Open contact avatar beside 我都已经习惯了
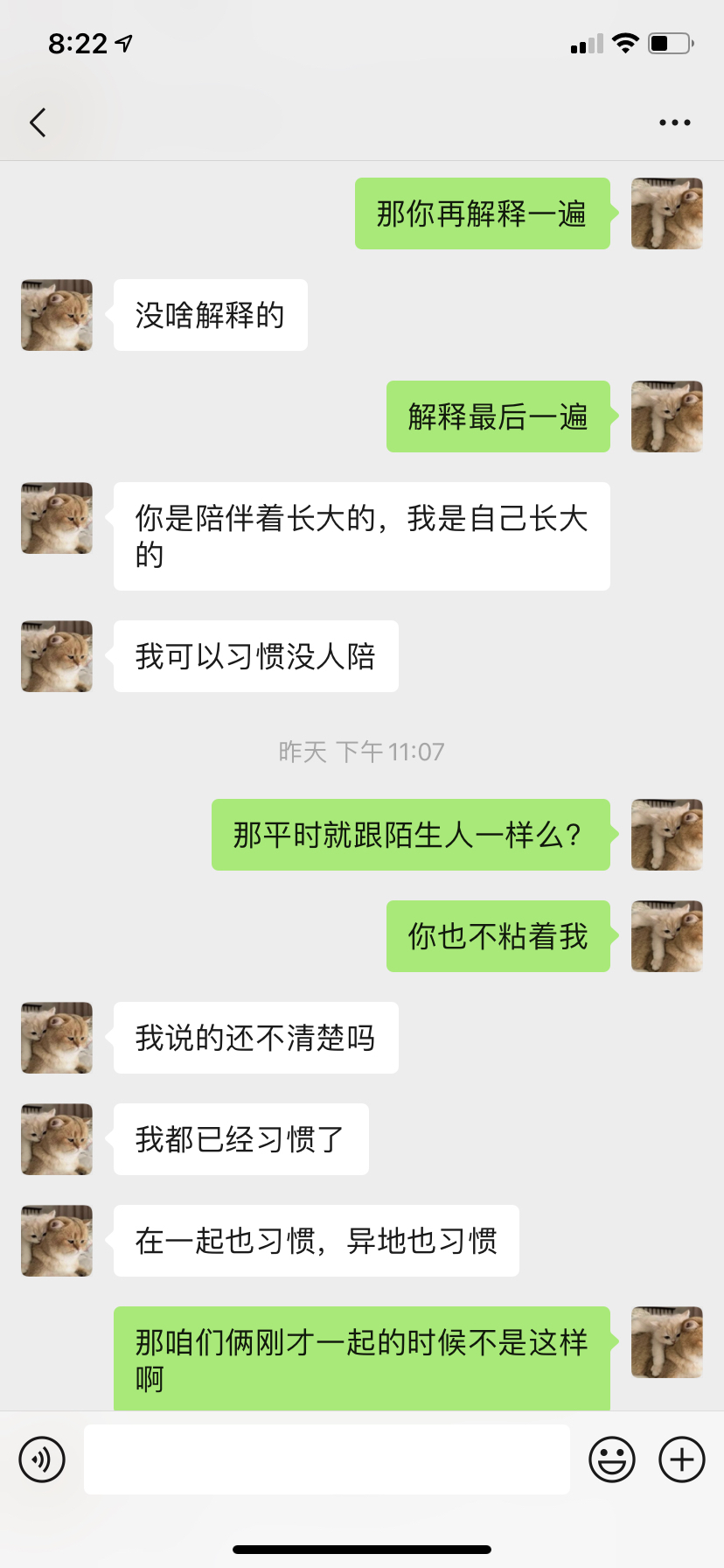Viewport: 724px width, 1568px height. pyautogui.click(x=57, y=1139)
